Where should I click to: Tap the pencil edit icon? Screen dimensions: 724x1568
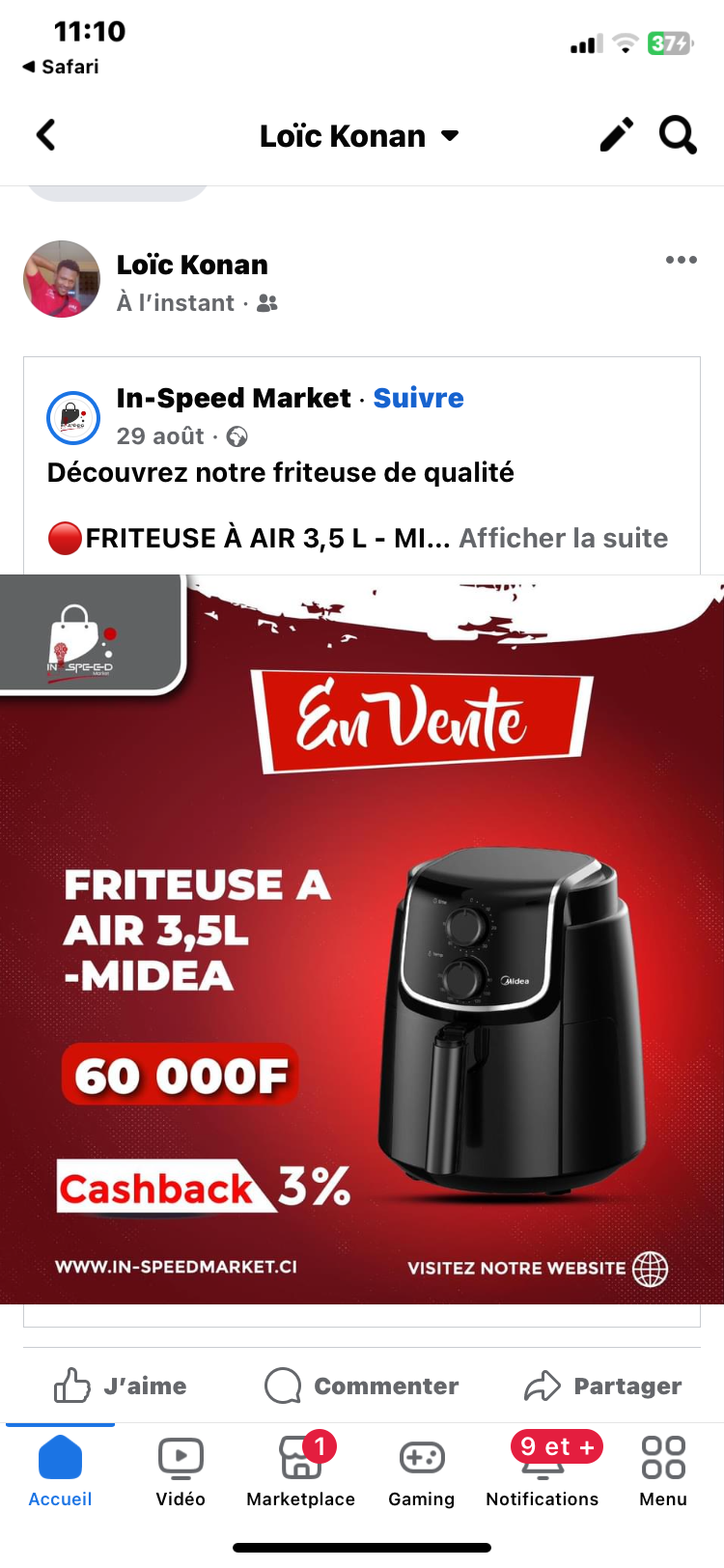coord(616,135)
